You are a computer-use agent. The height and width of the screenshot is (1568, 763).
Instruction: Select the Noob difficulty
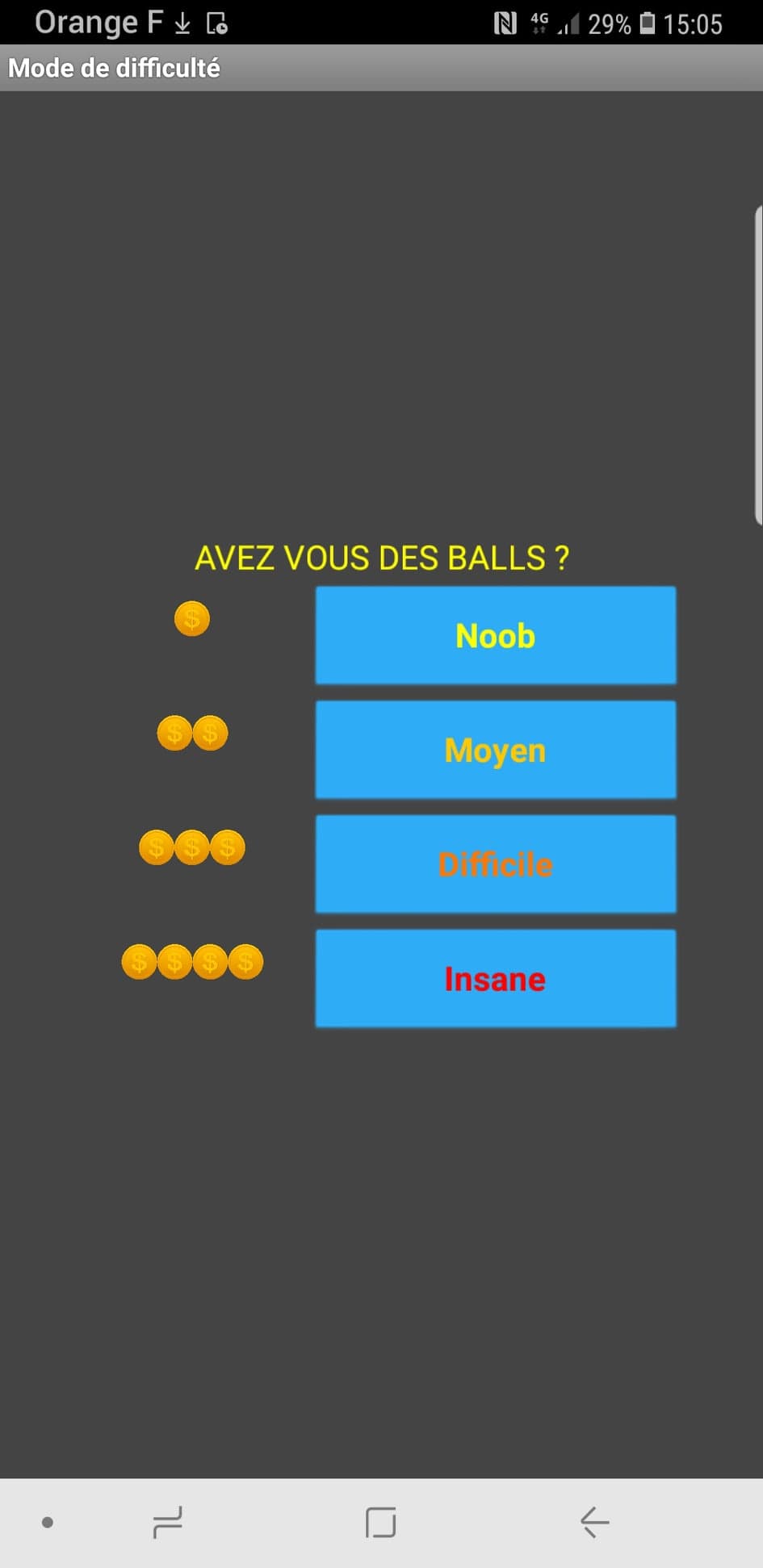(495, 635)
